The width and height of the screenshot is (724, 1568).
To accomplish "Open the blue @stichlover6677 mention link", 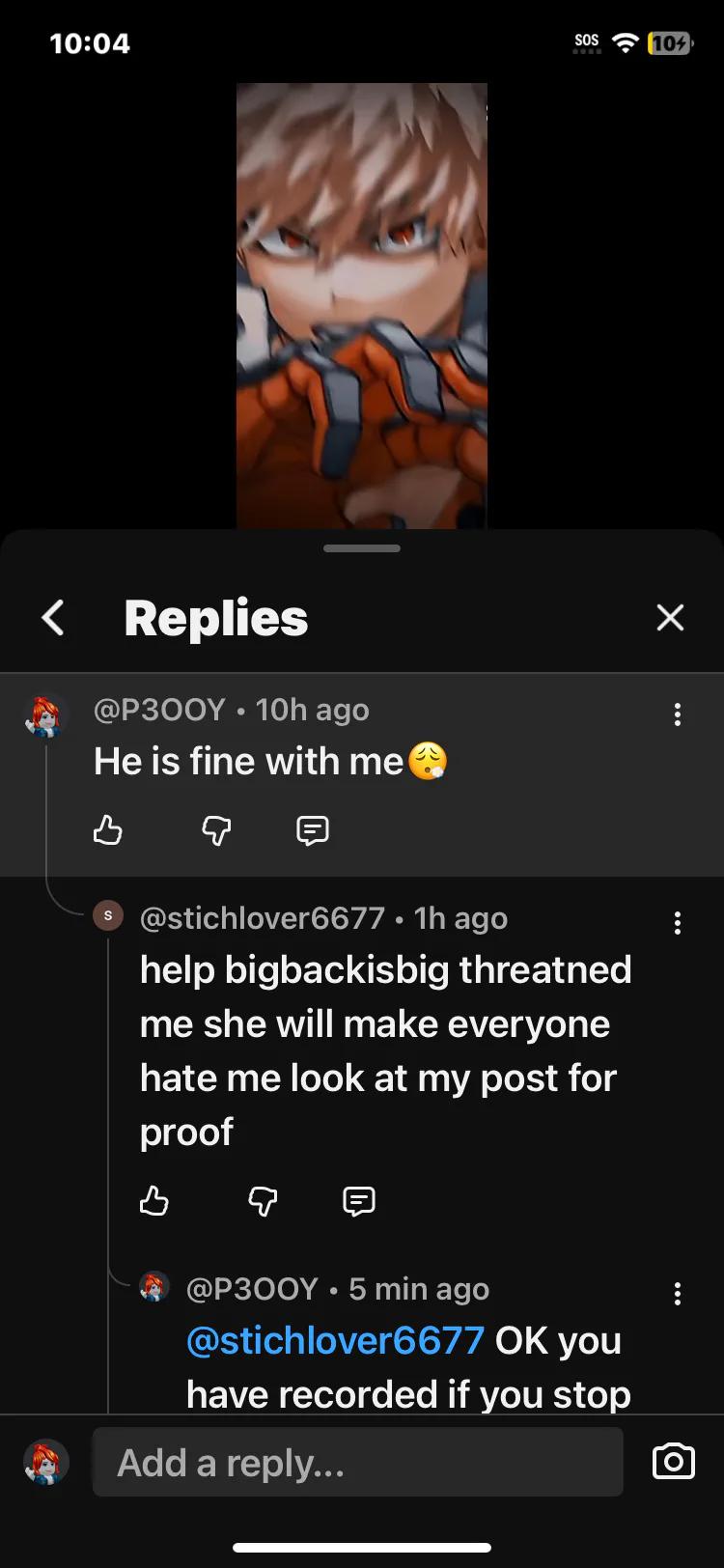I will [335, 1340].
